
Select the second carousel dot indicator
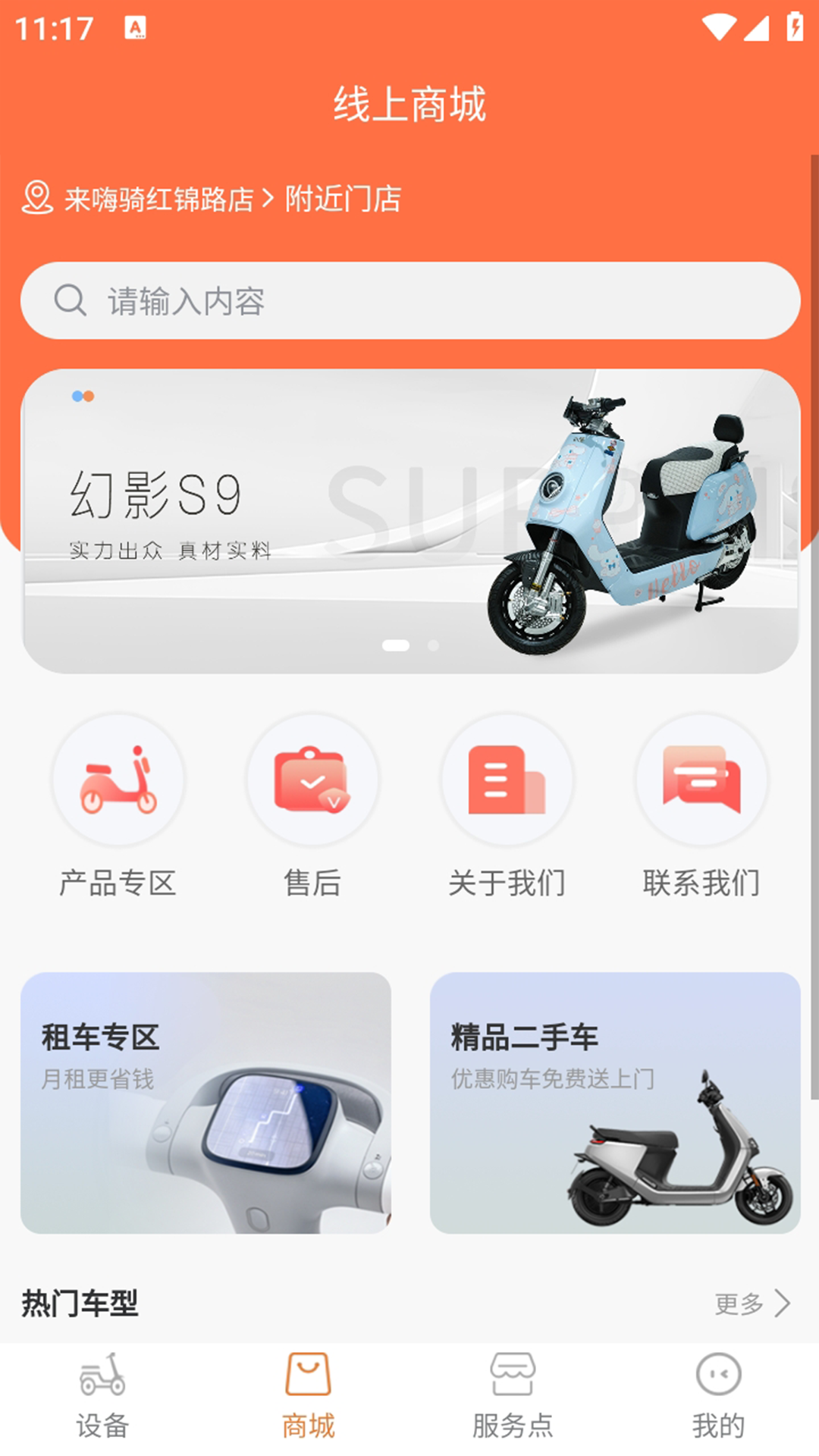(x=432, y=645)
